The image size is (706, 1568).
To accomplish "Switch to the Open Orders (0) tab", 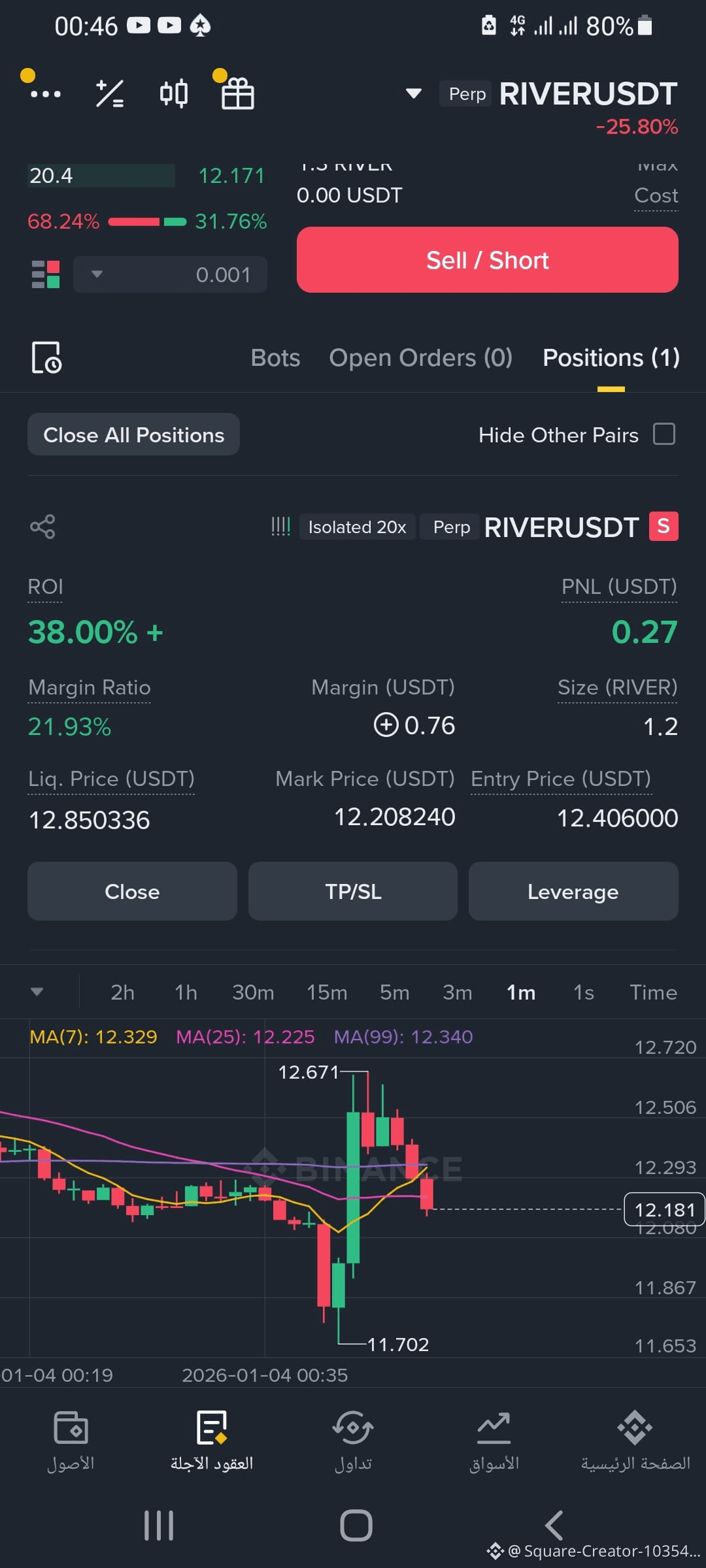I will [x=420, y=358].
